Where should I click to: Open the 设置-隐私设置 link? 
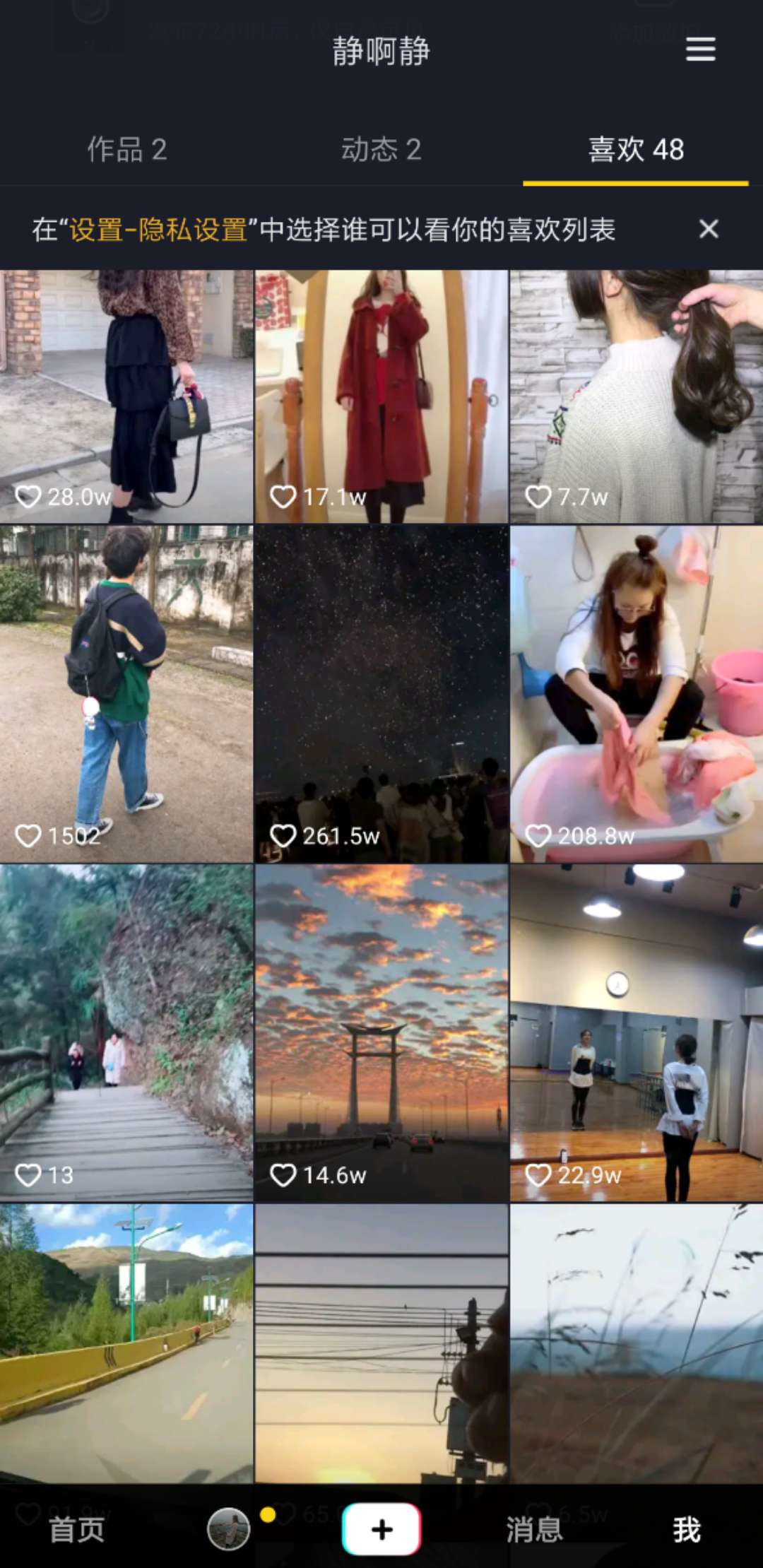click(158, 230)
